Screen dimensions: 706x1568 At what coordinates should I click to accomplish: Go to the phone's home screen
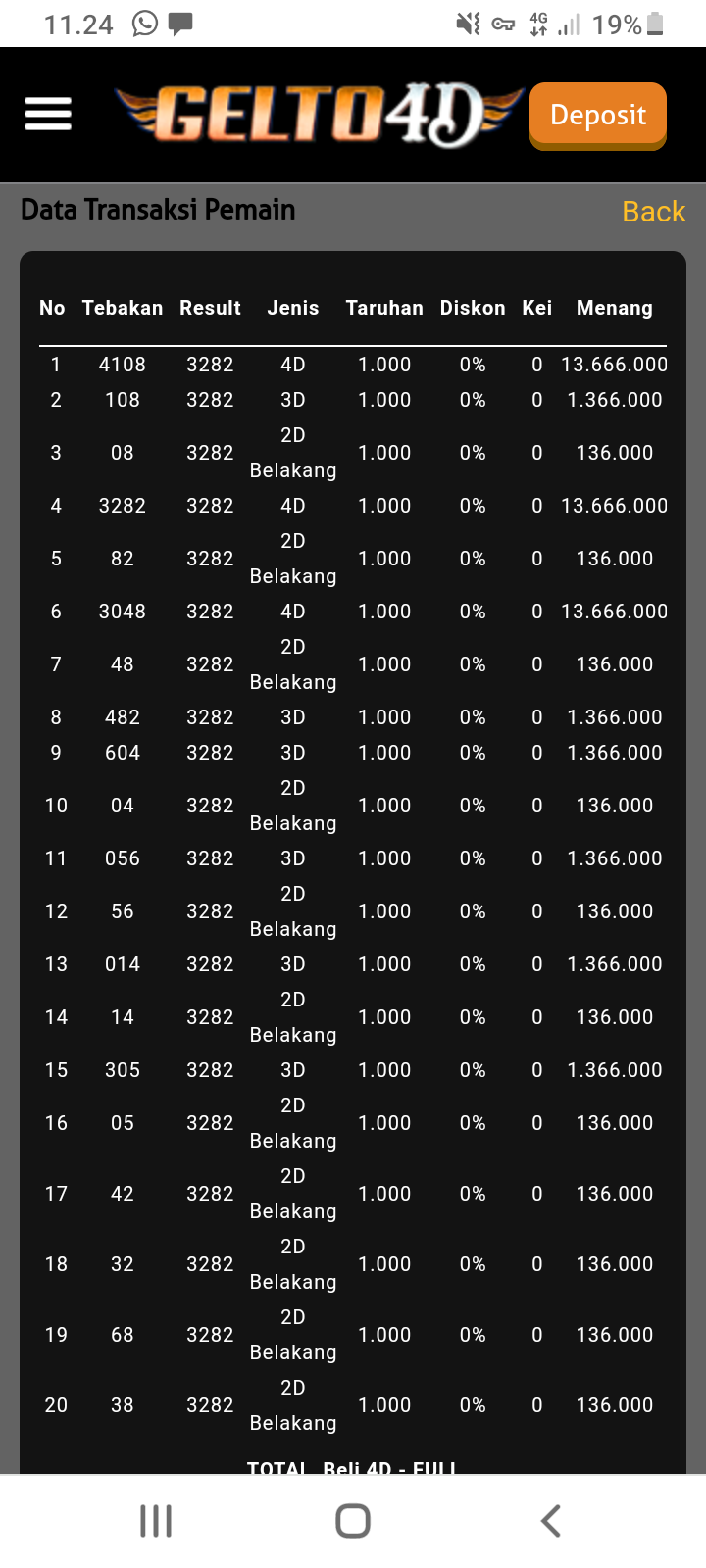(x=353, y=1521)
